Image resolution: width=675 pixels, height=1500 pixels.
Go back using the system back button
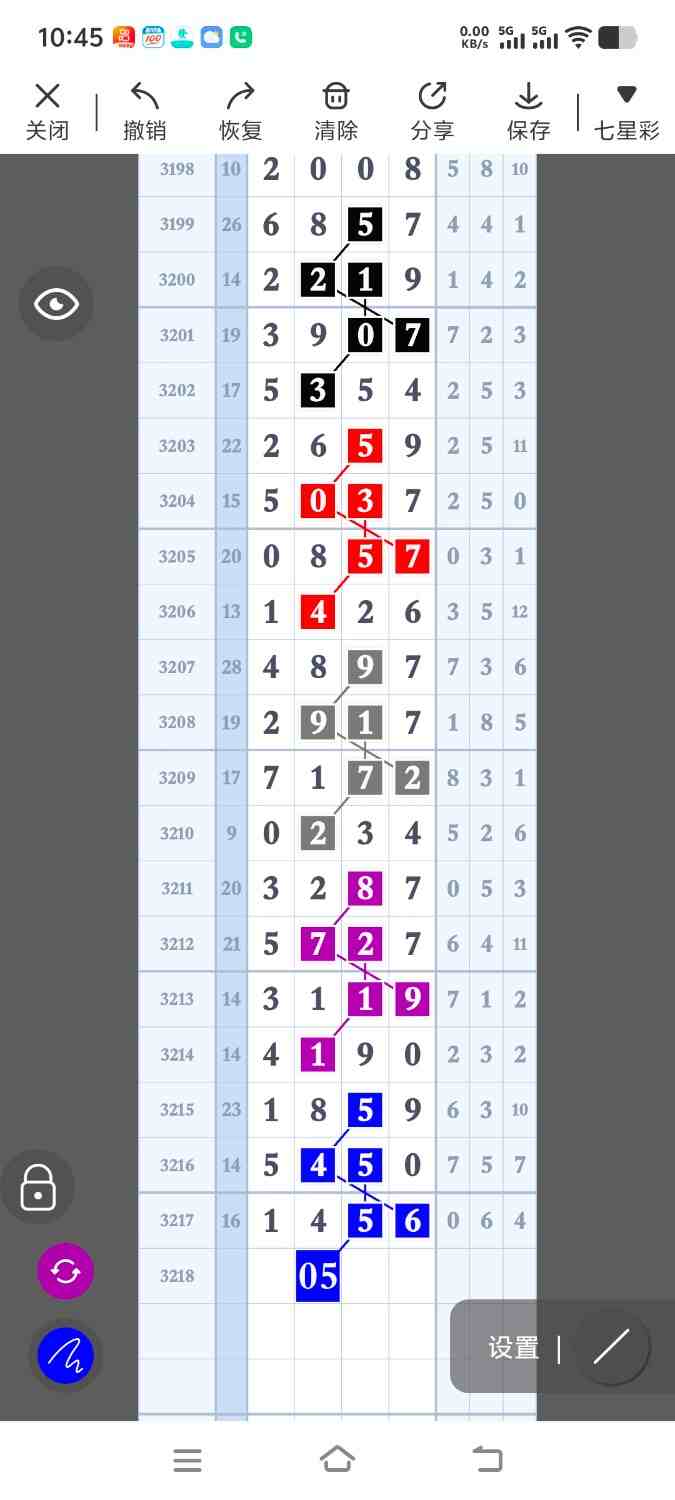[x=487, y=1460]
